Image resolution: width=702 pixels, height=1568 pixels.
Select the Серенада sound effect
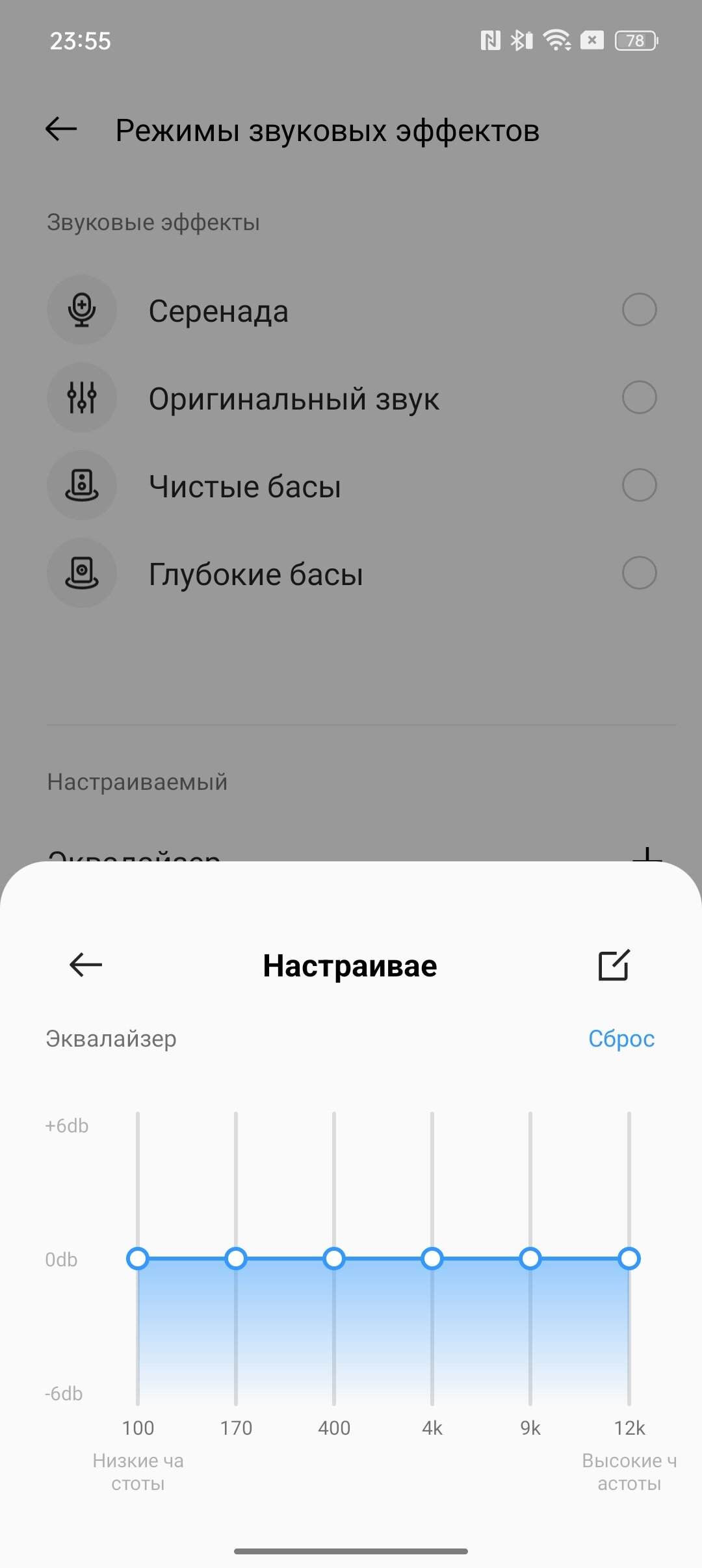tap(351, 310)
